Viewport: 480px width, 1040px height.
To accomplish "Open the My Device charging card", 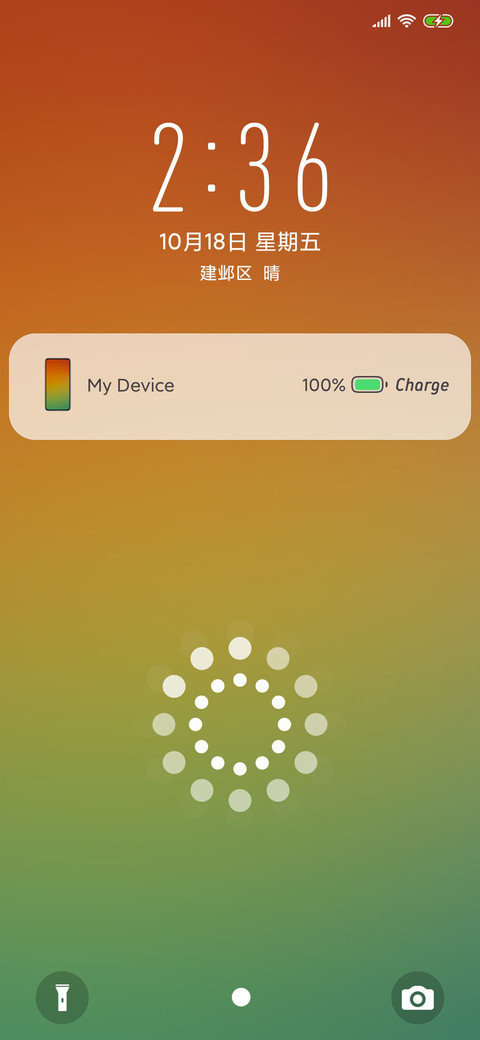I will 240,386.
